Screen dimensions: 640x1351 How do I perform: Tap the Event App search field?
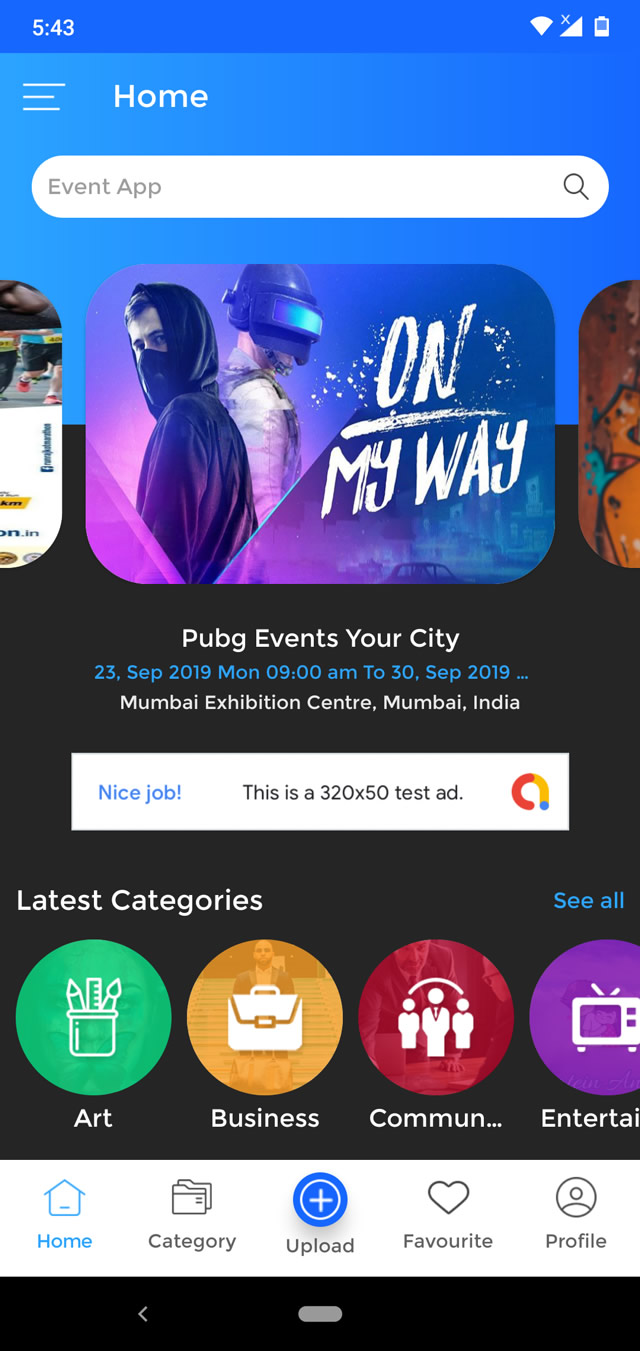[x=320, y=187]
